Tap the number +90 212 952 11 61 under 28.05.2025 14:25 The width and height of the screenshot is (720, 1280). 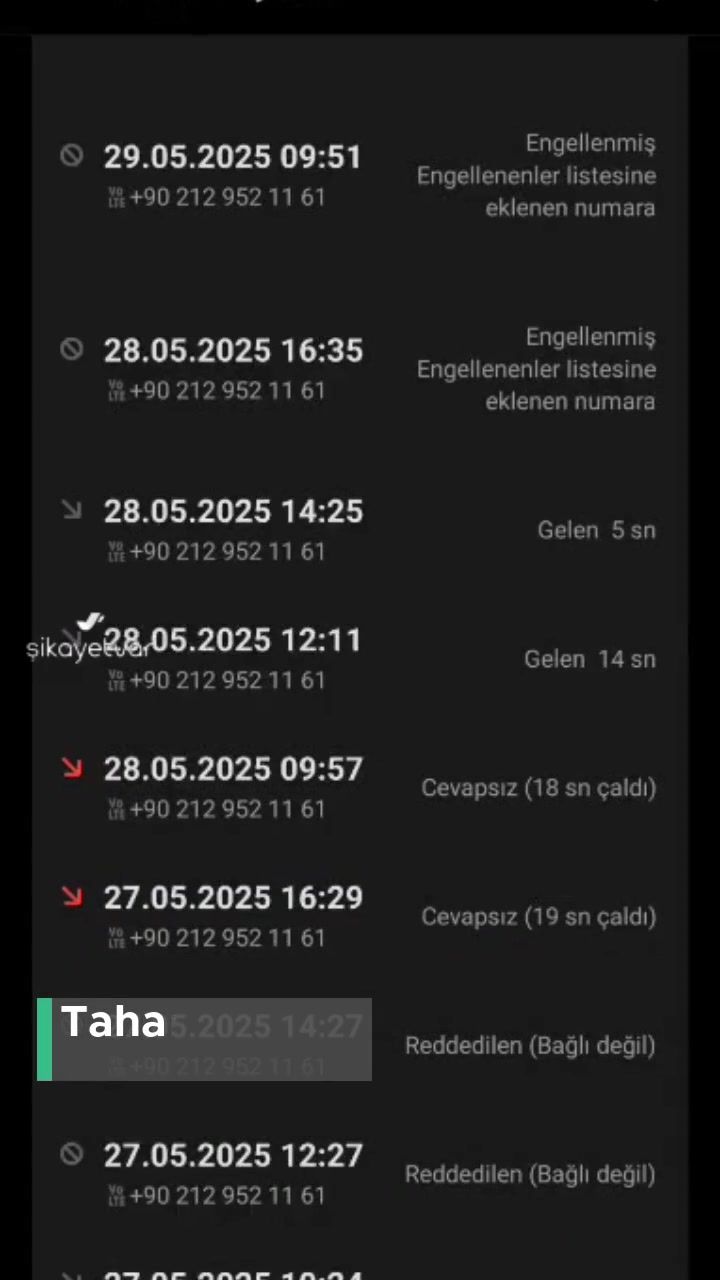coord(227,551)
